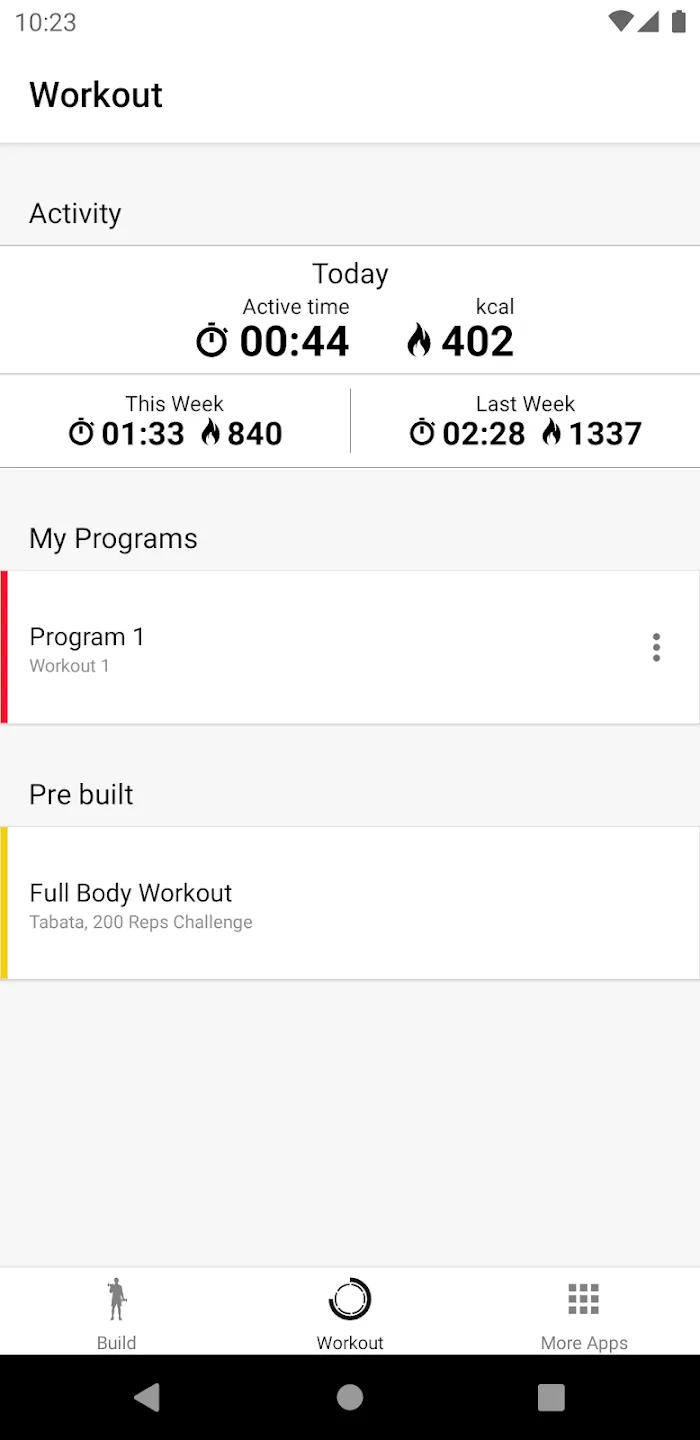700x1440 pixels.
Task: Select the Workout tab
Action: pyautogui.click(x=350, y=1312)
